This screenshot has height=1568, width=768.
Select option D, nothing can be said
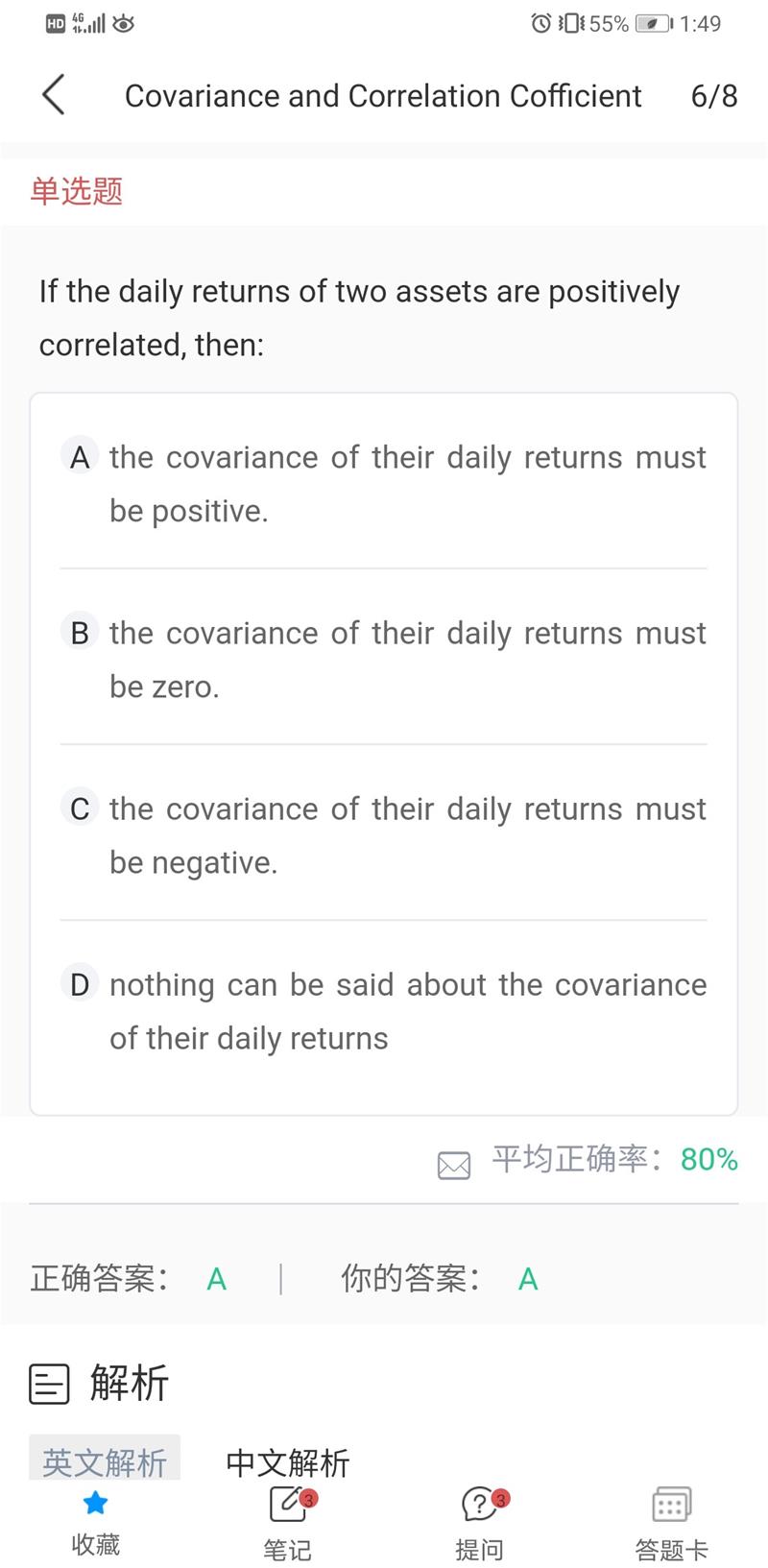tap(384, 1010)
